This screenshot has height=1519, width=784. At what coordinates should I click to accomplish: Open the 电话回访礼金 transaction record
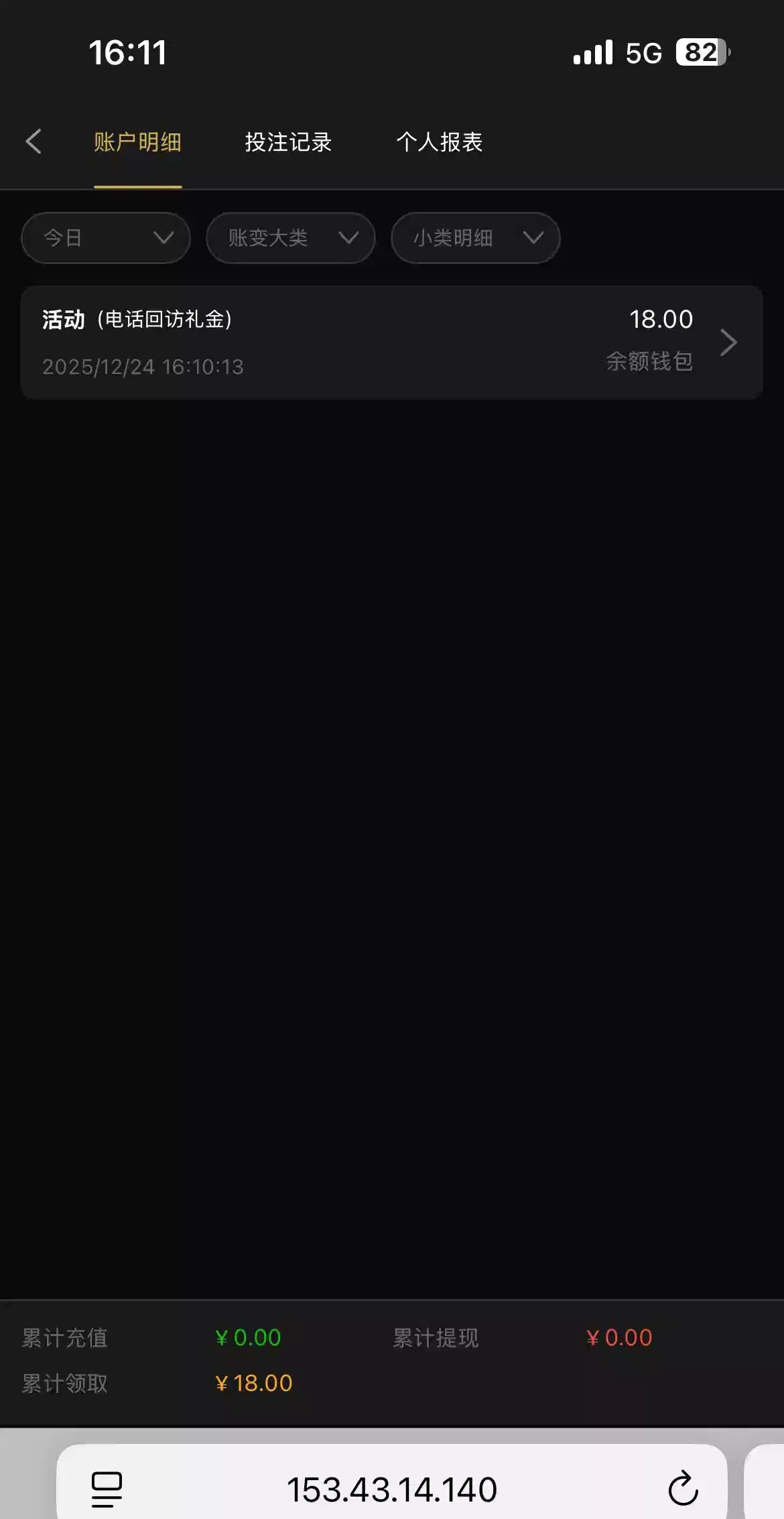tap(391, 343)
